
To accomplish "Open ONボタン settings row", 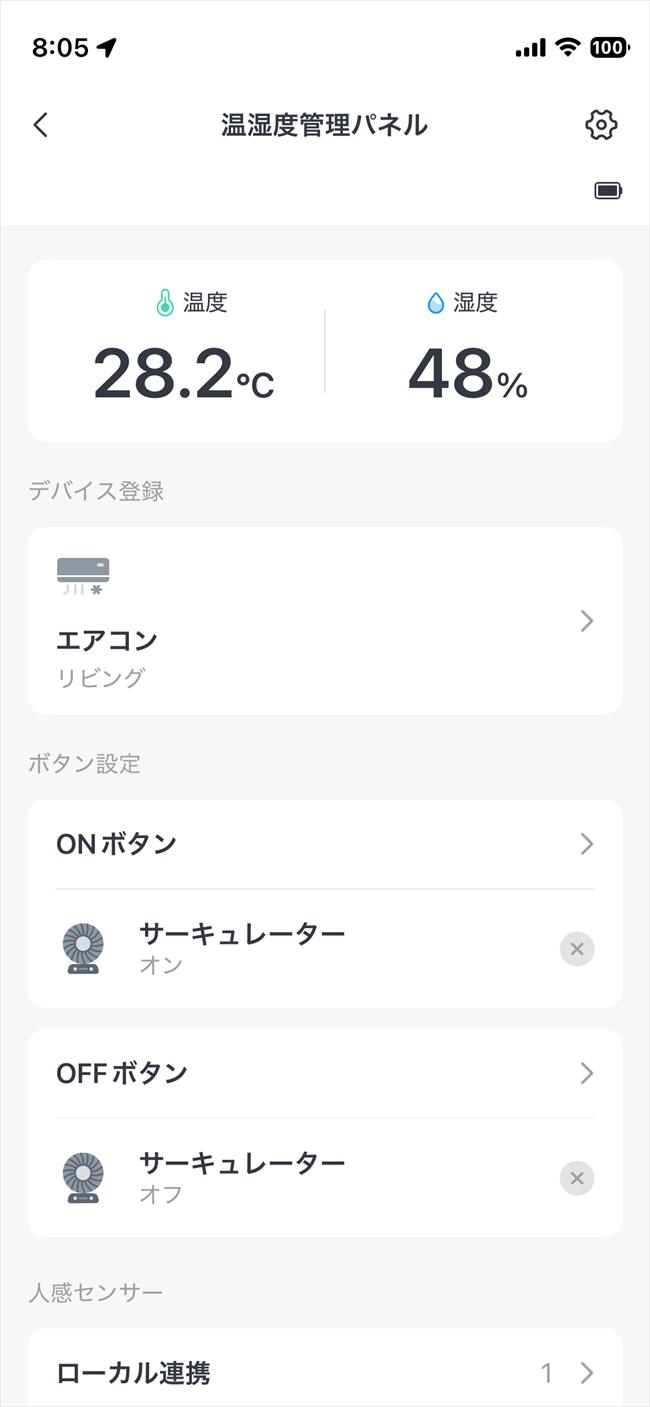I will [x=324, y=844].
